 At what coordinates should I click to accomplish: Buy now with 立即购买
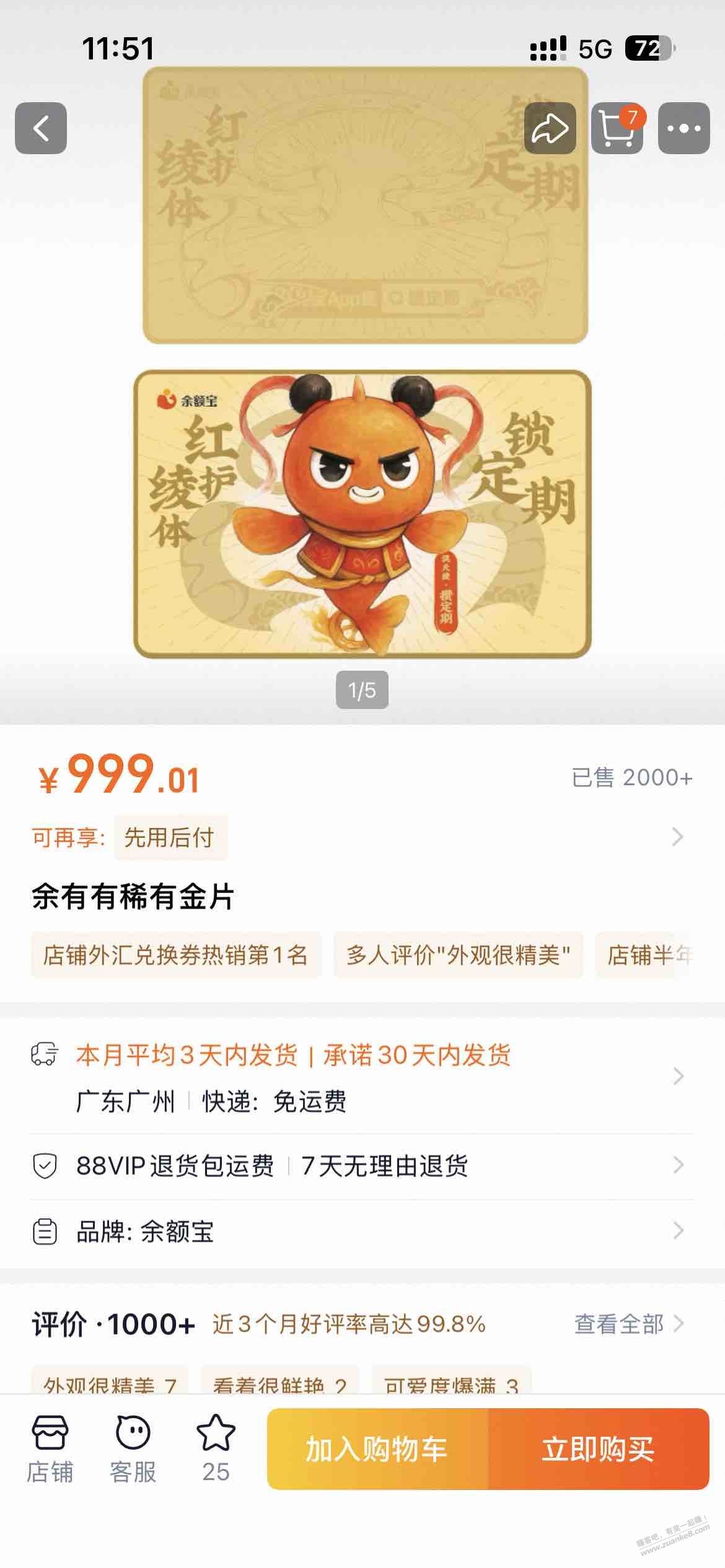pos(598,1449)
